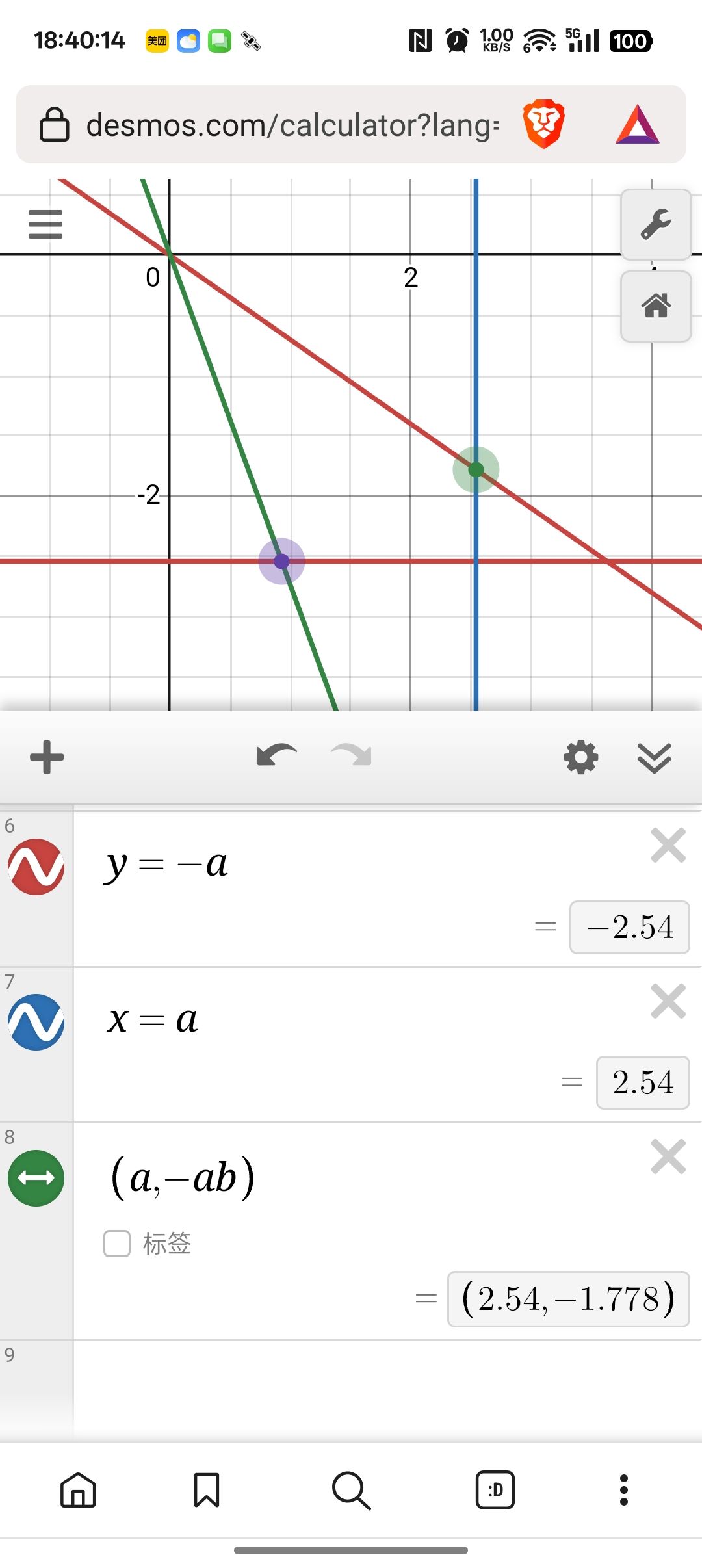
Task: Toggle visibility of point (a, −ab)
Action: pyautogui.click(x=36, y=1178)
